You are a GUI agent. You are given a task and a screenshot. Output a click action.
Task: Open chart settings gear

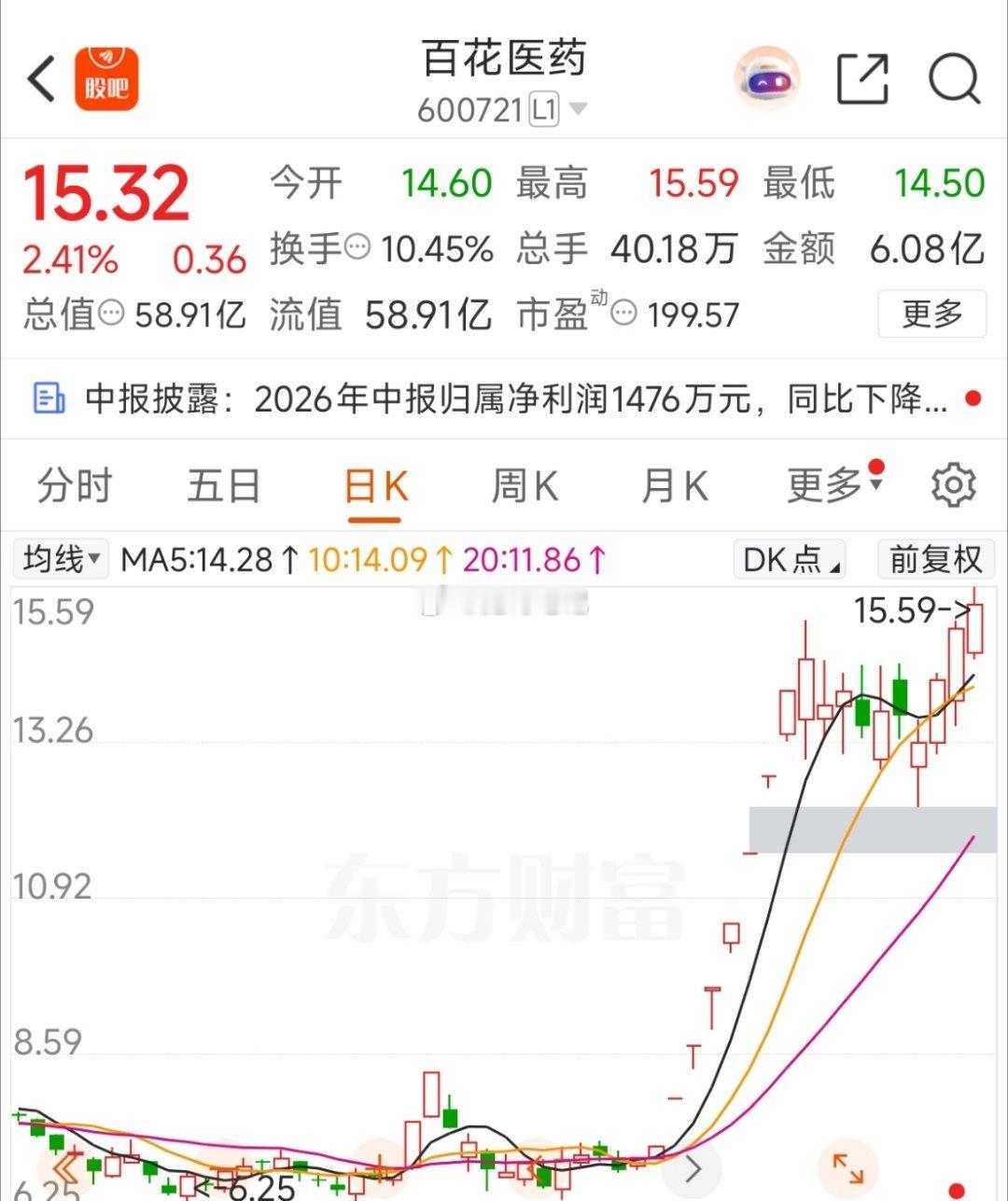point(953,485)
